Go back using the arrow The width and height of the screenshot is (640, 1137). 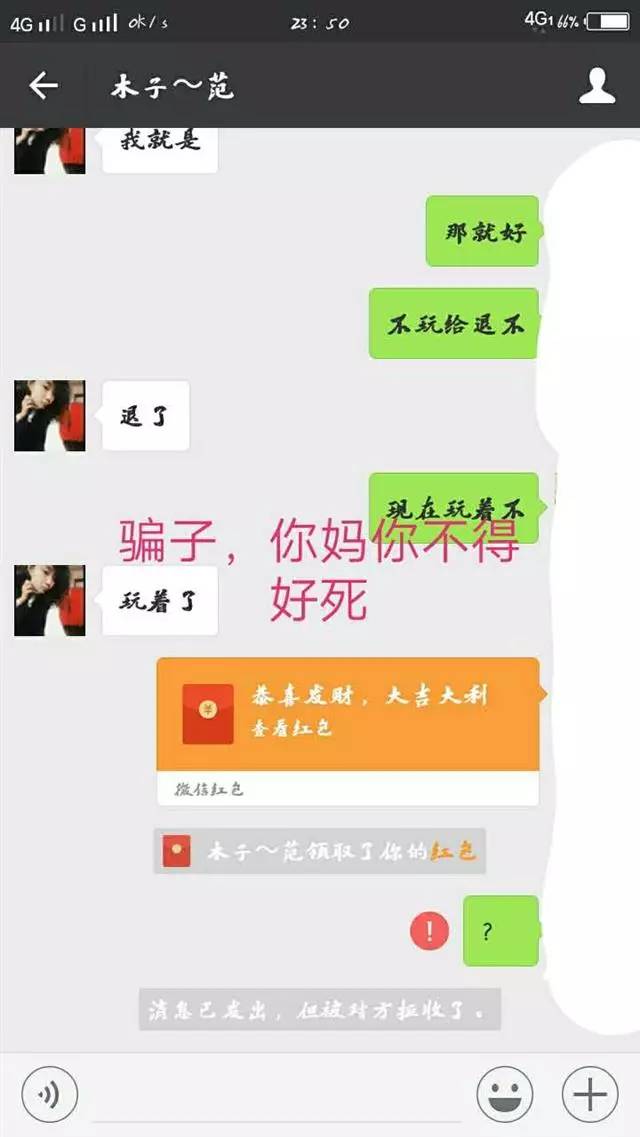(x=43, y=86)
